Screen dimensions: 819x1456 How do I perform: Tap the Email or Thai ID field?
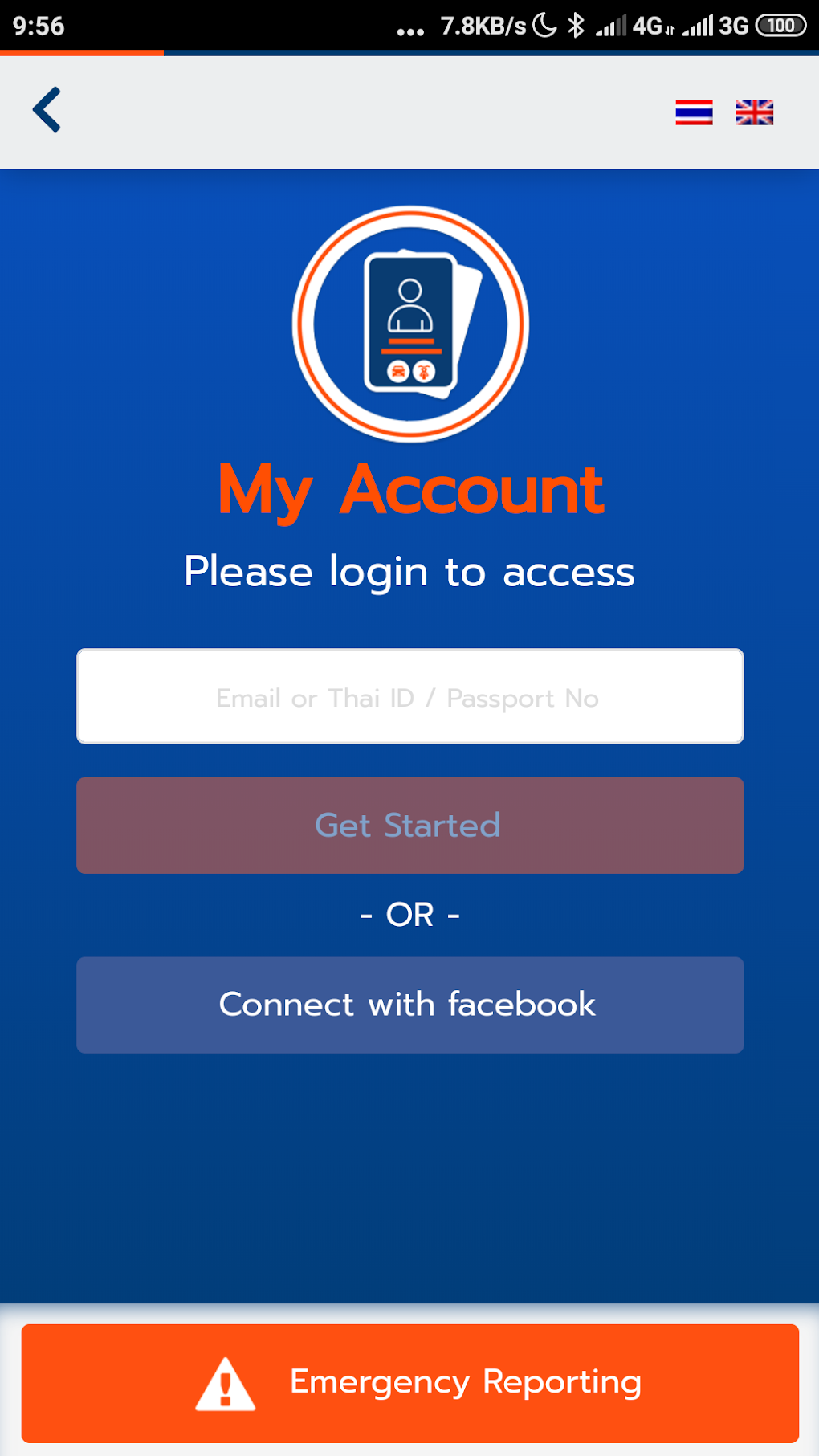(x=410, y=696)
